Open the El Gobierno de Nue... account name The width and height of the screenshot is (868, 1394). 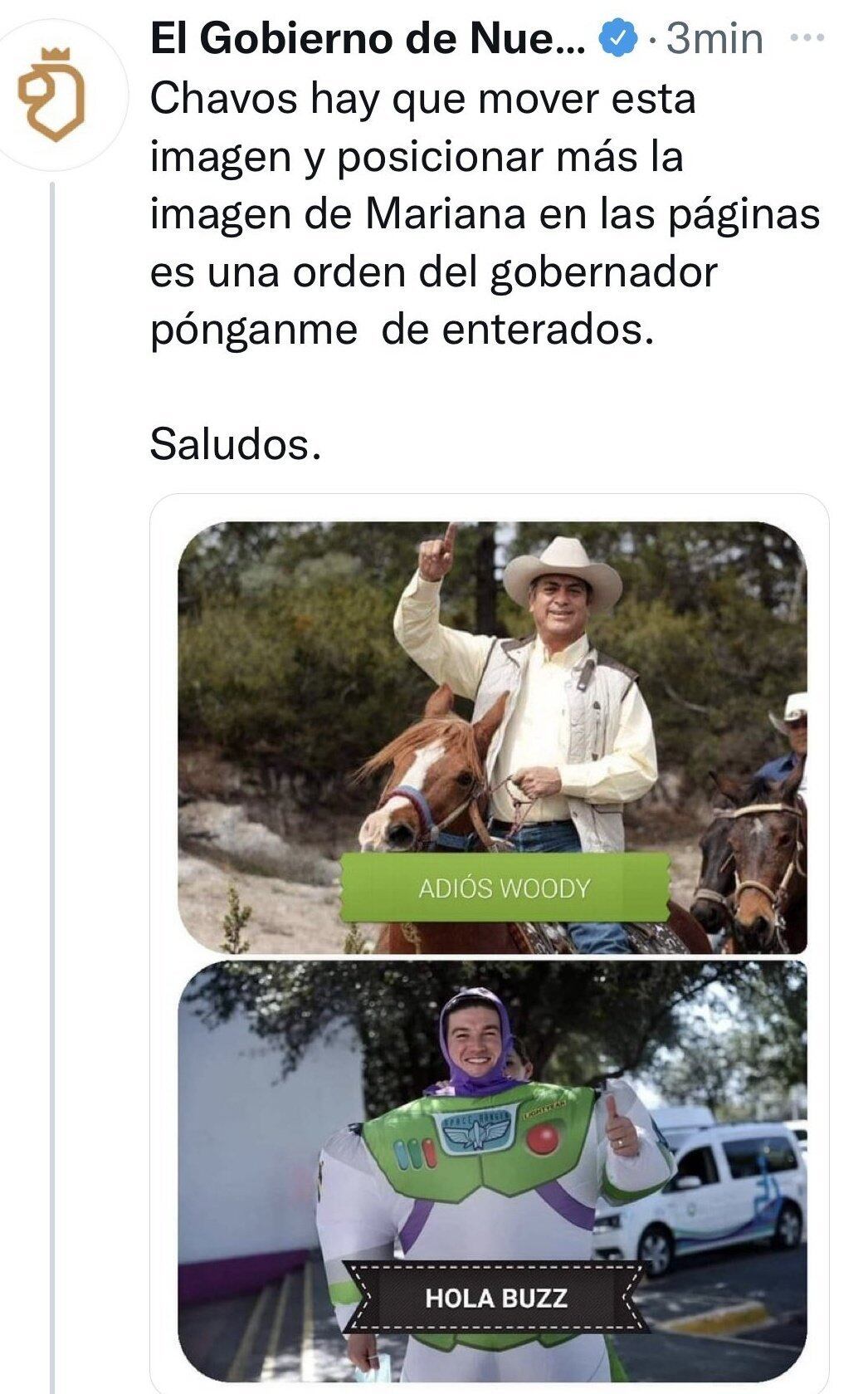pos(367,38)
